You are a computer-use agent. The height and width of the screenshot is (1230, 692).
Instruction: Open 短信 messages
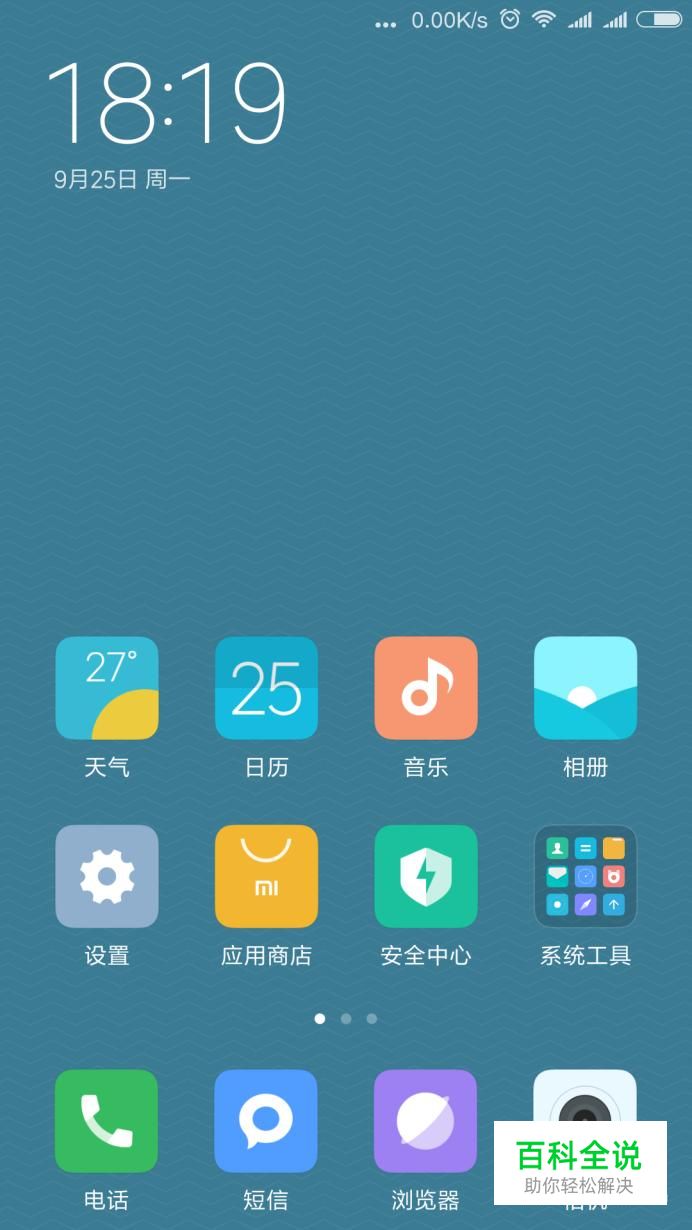point(266,1121)
